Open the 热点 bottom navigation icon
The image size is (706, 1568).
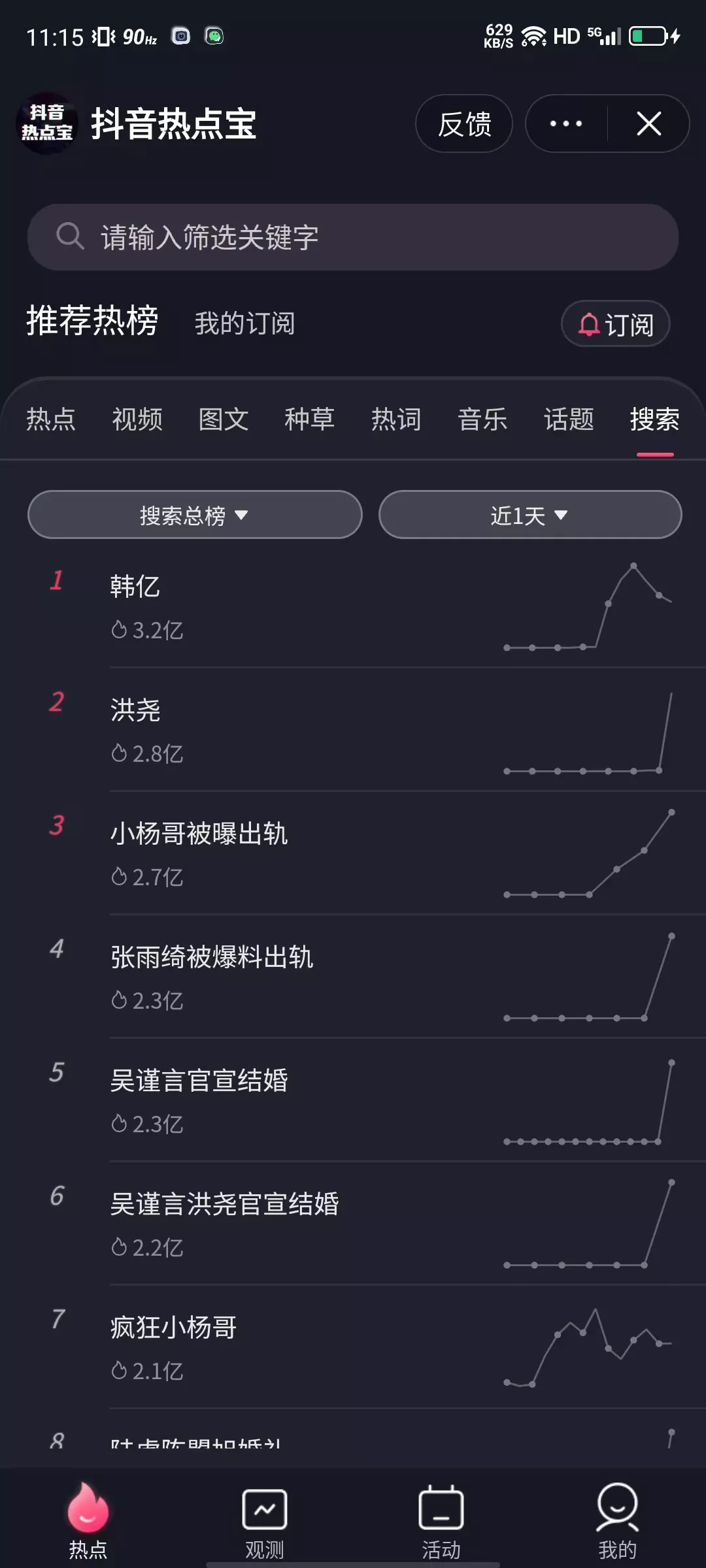88,1516
